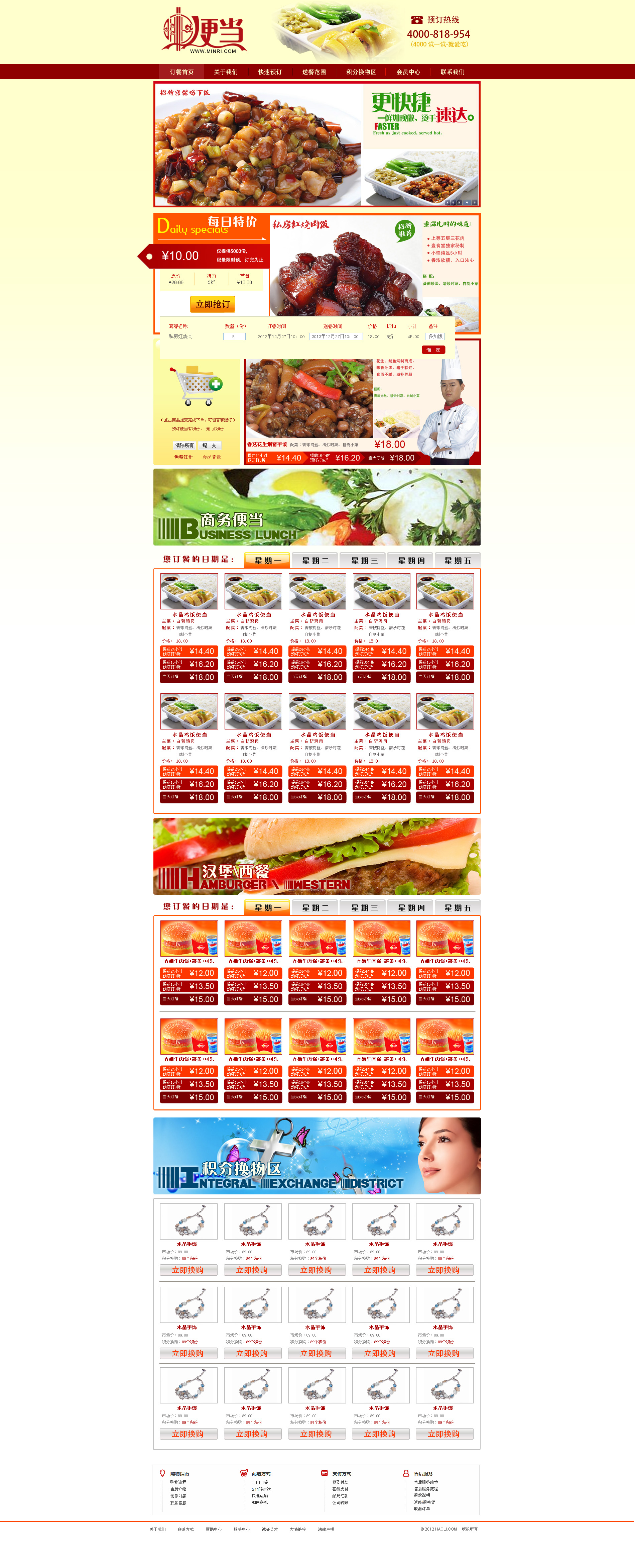This screenshot has width=635, height=1568.
Task: Open 联系我们 in the top navigation
Action: (x=452, y=72)
